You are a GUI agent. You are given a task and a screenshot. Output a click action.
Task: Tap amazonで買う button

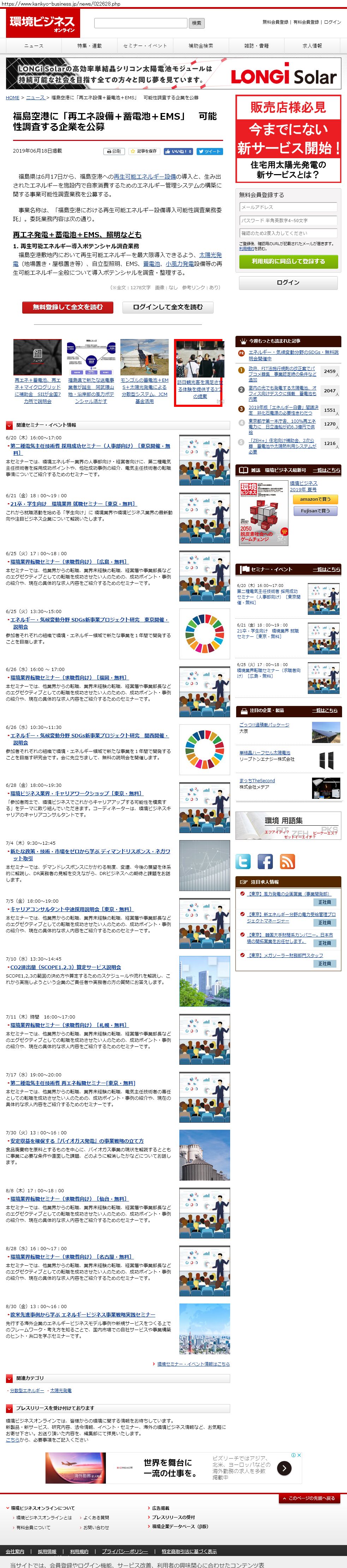tap(315, 499)
